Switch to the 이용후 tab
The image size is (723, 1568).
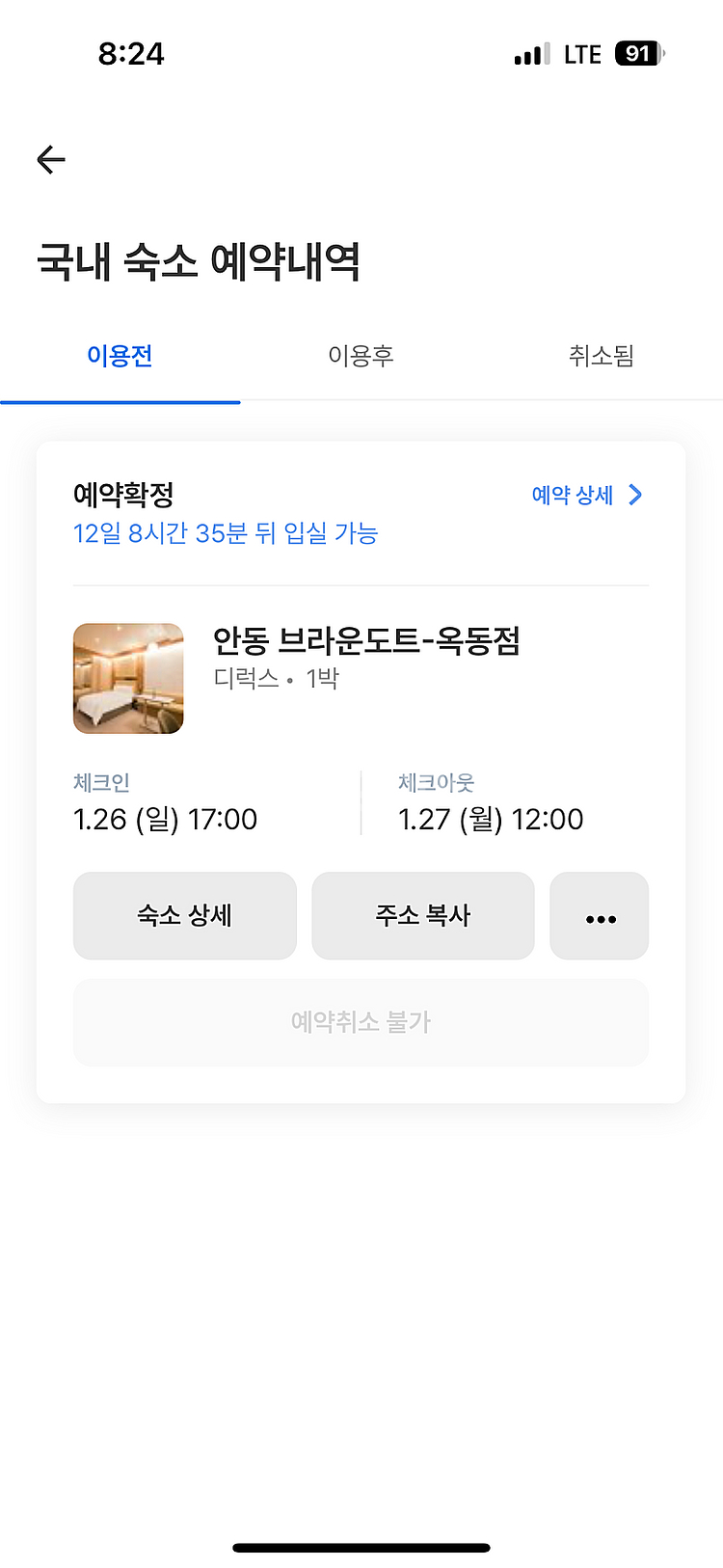click(x=361, y=356)
